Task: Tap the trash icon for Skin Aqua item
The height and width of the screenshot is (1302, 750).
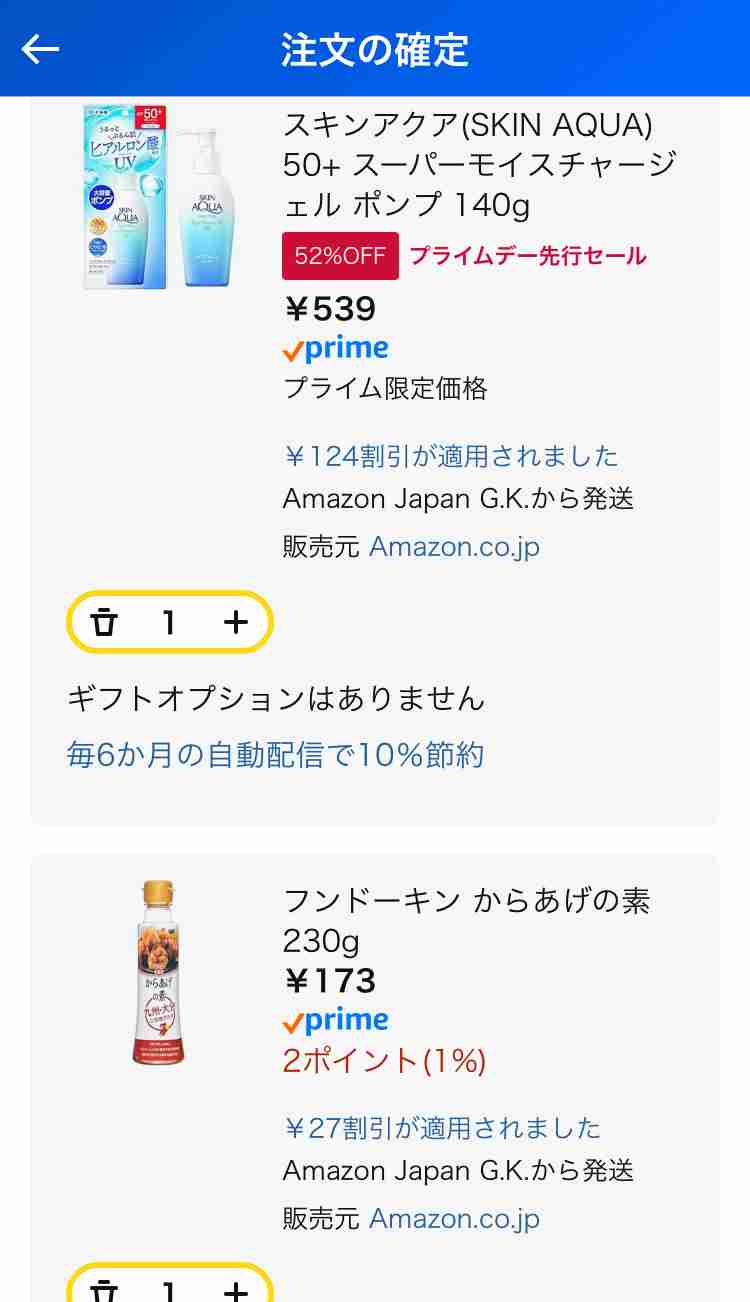Action: click(x=103, y=622)
